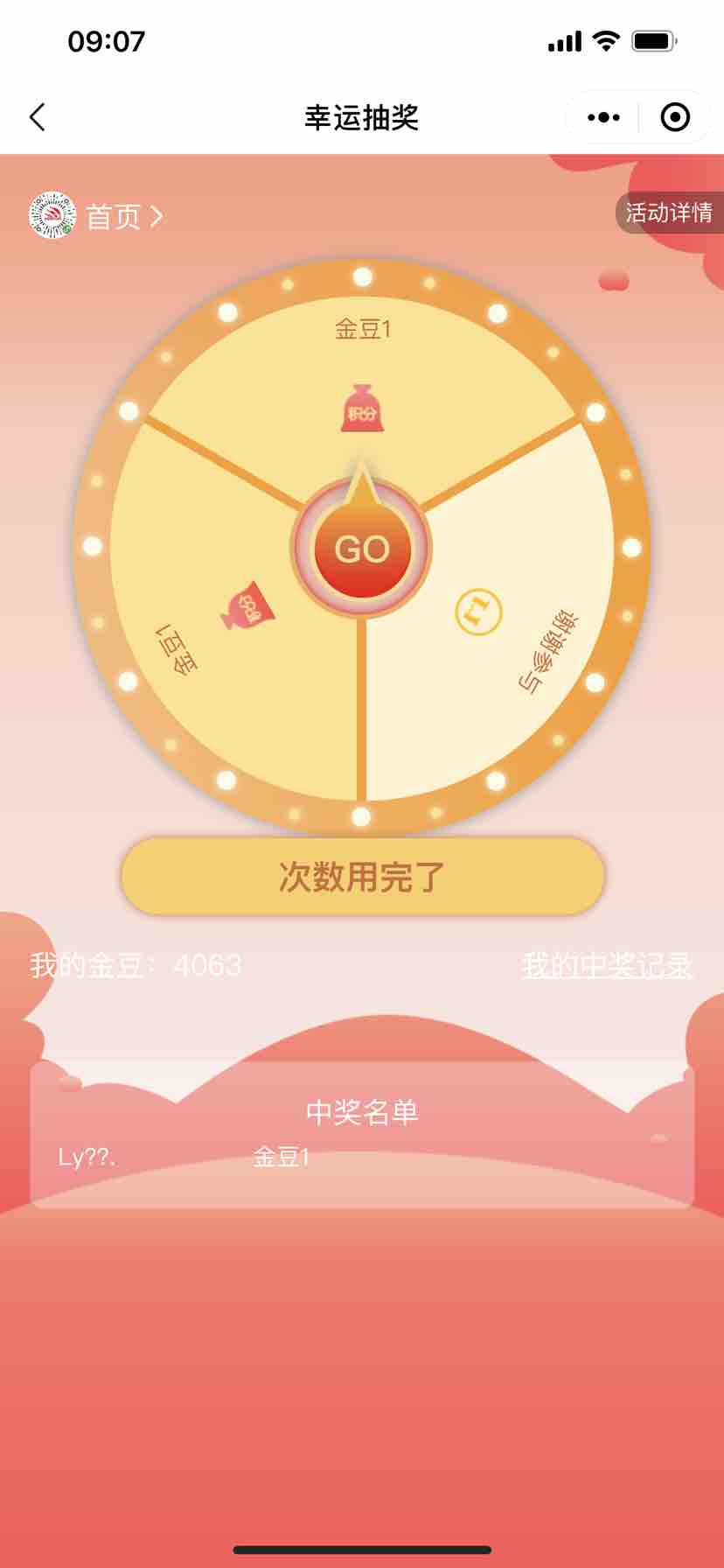
Task: Close the mini program with the circle icon
Action: click(x=675, y=117)
